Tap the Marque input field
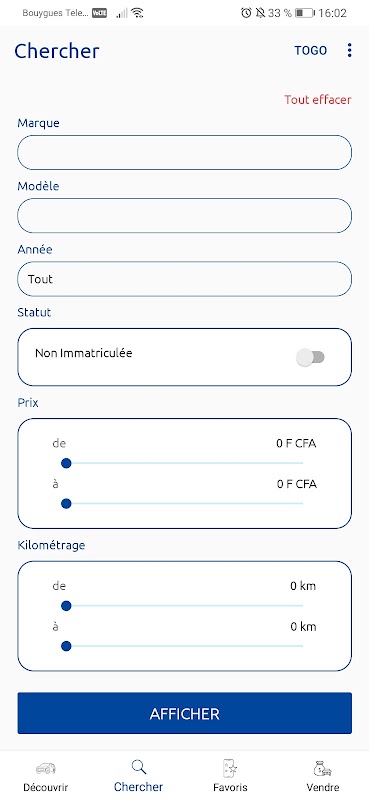This screenshot has height=800, width=369. 184,152
